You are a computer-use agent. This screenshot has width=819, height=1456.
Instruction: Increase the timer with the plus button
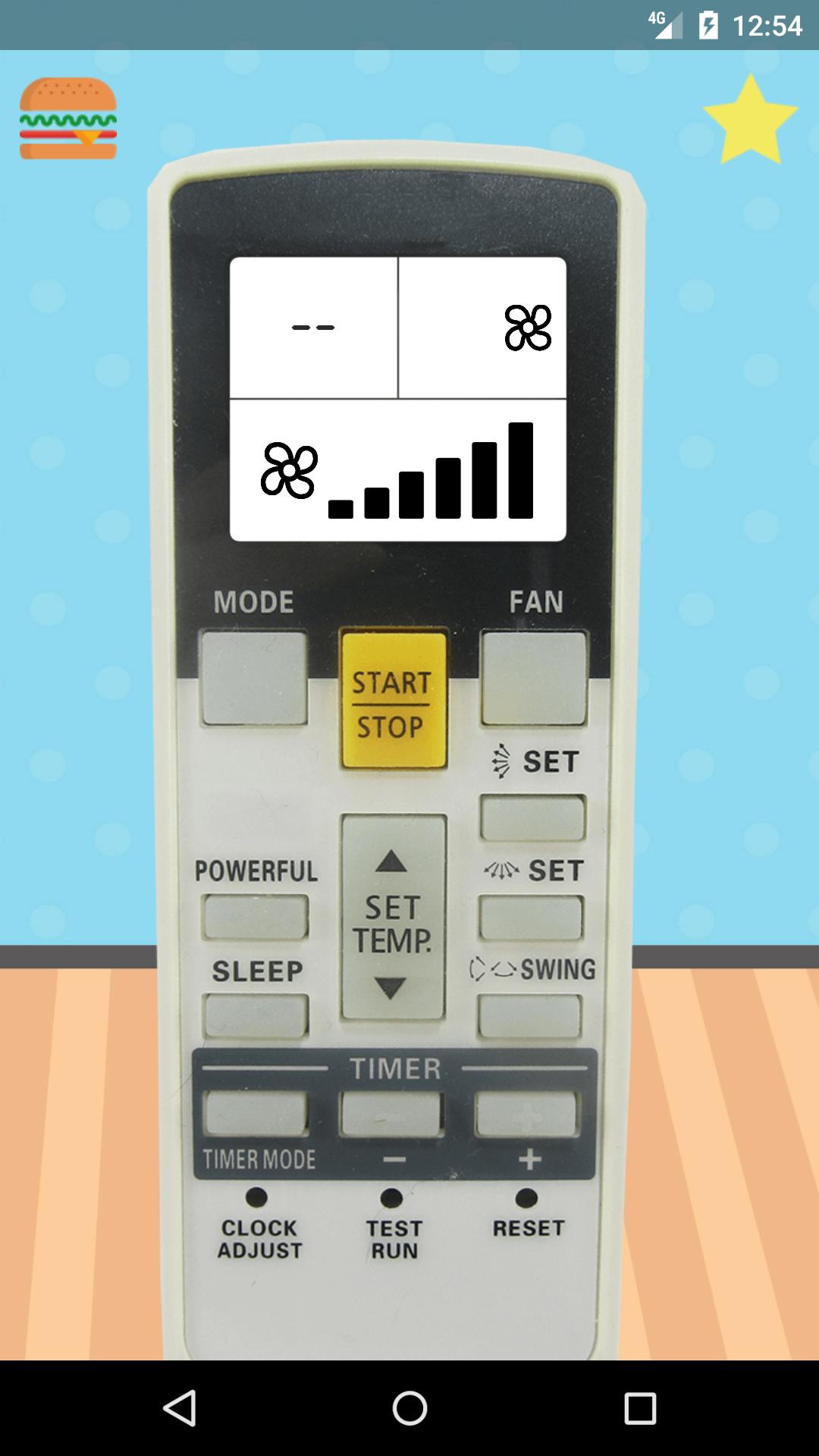point(527,1113)
